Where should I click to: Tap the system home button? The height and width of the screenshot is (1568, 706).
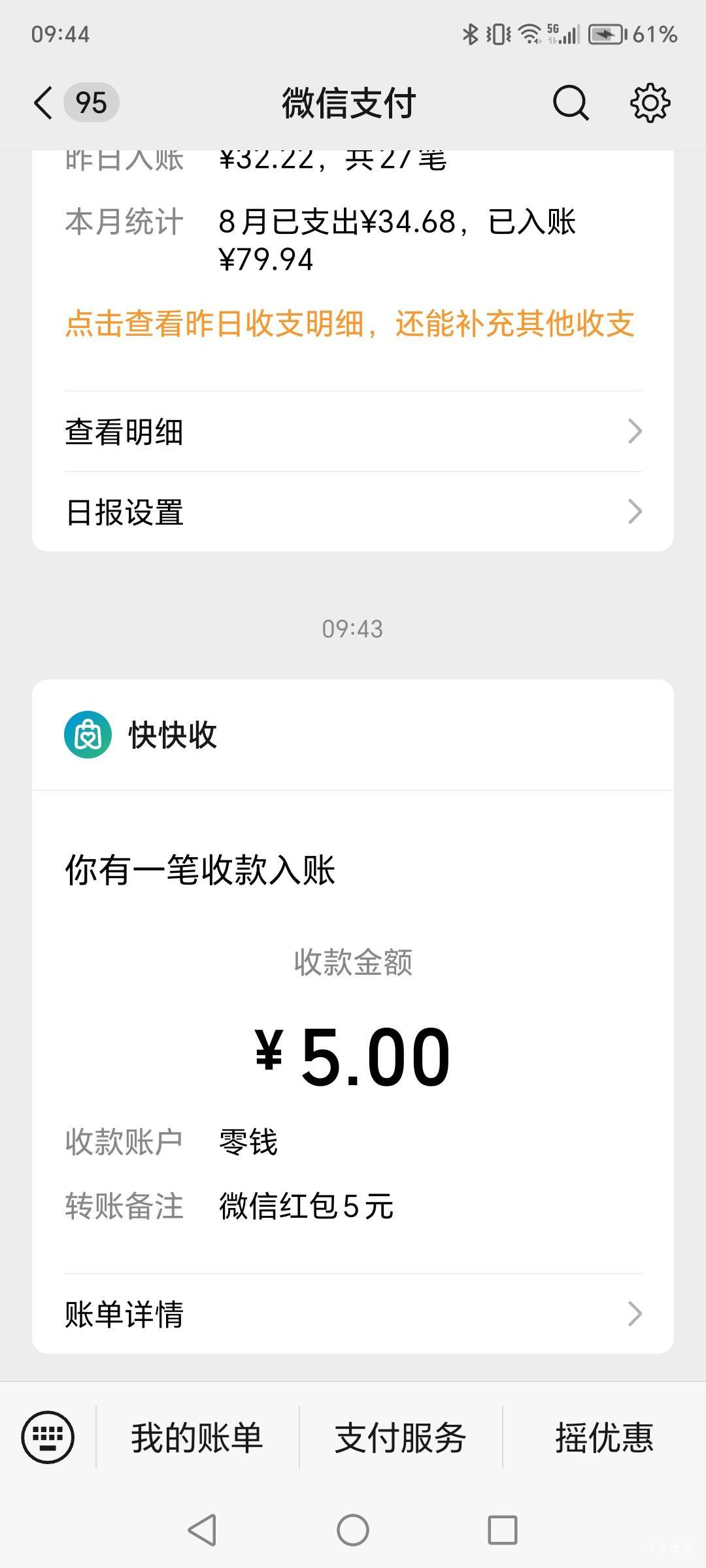(353, 1530)
